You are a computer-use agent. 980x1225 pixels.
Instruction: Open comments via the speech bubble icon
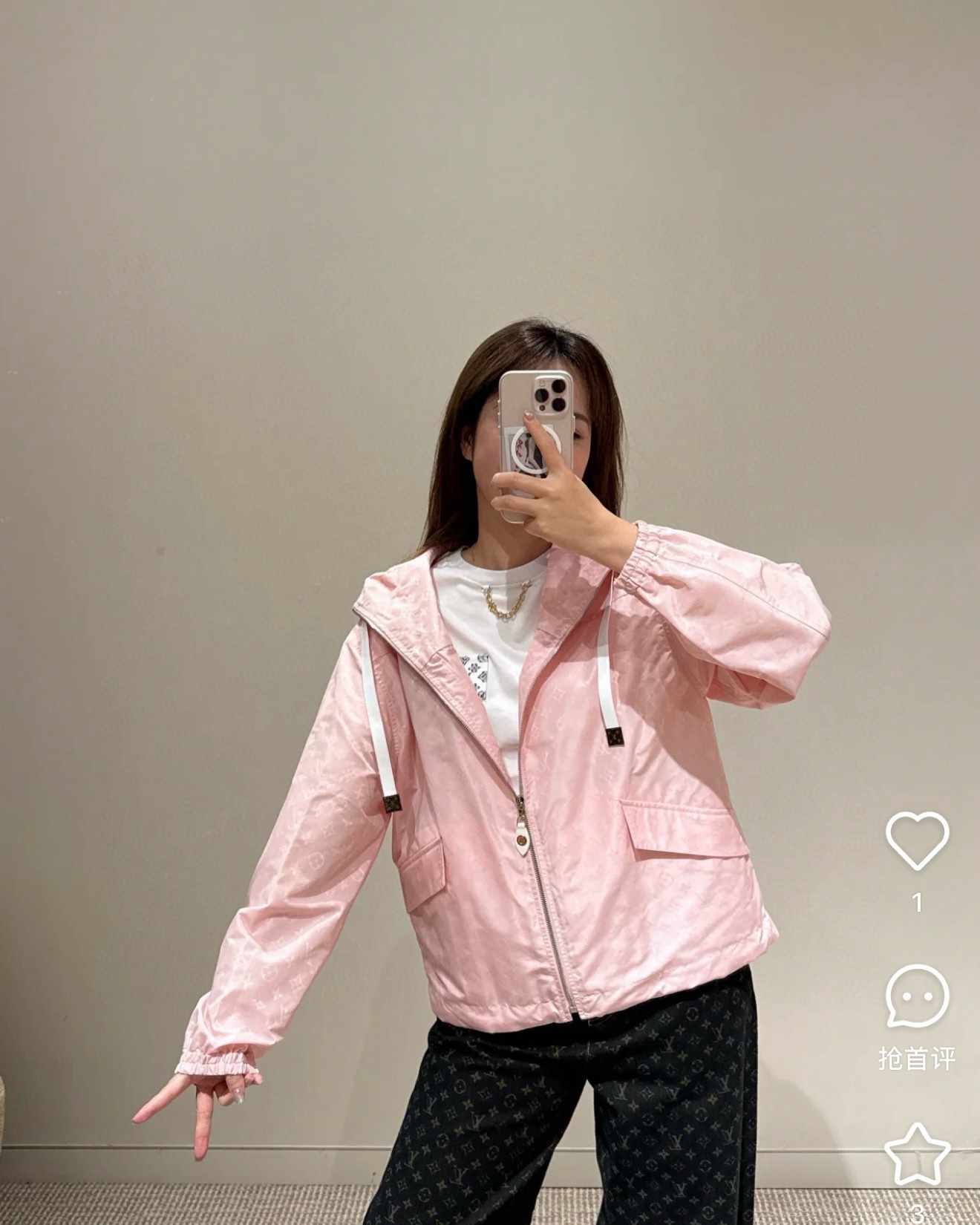pyautogui.click(x=918, y=996)
